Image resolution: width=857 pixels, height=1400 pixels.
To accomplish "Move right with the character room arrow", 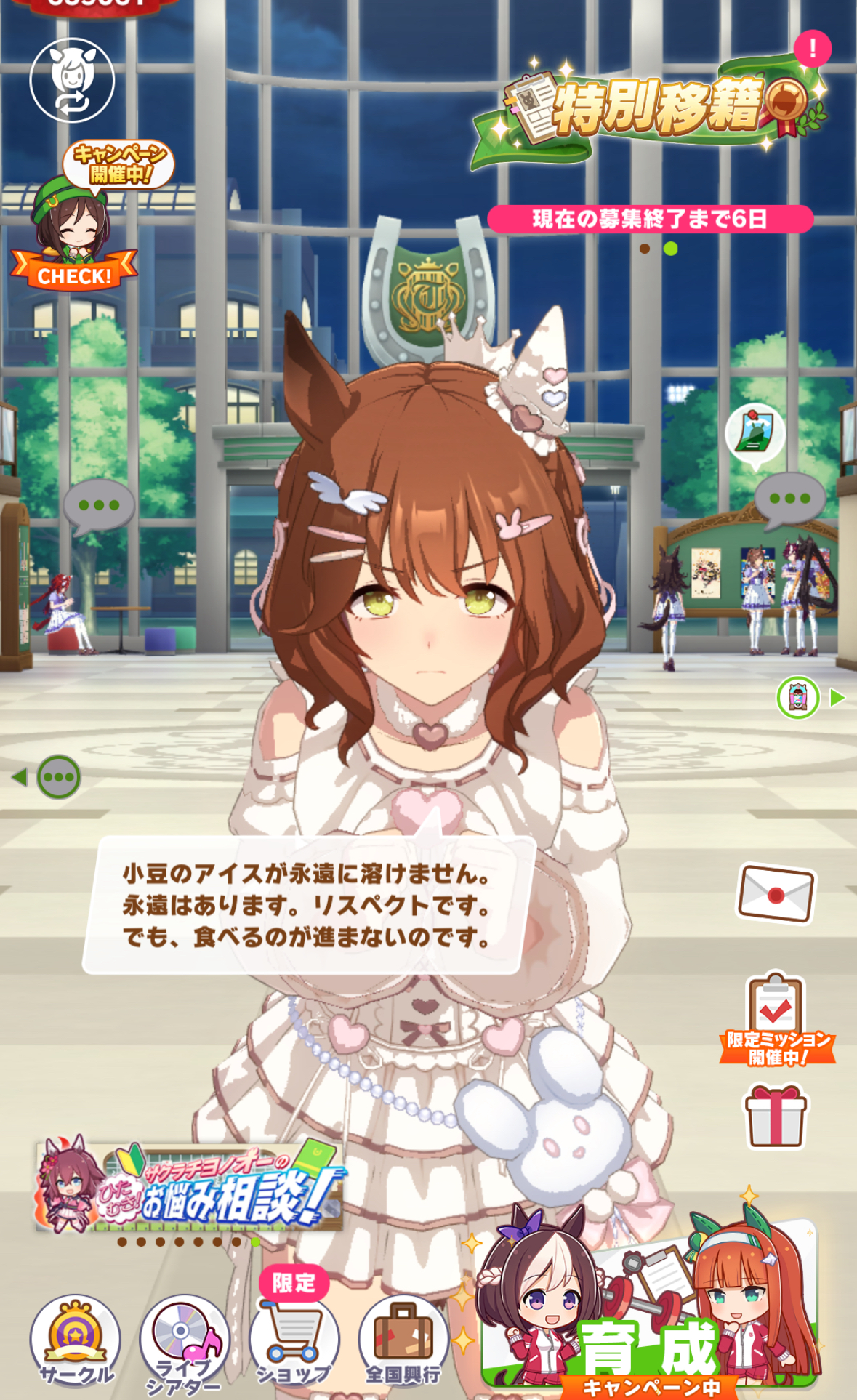I will (x=810, y=698).
